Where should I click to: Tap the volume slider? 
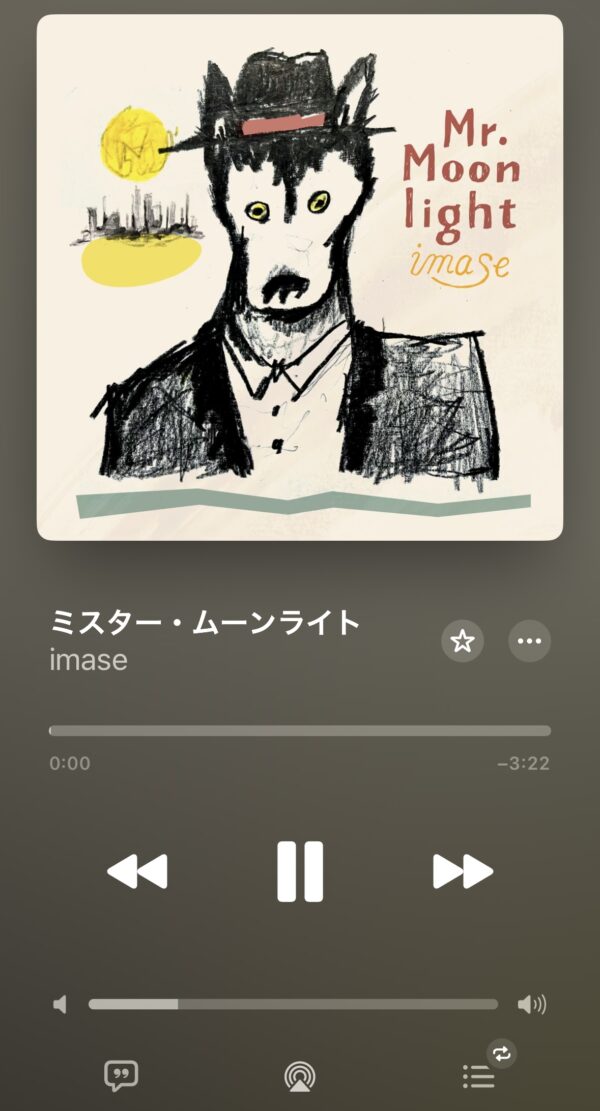tap(293, 1004)
